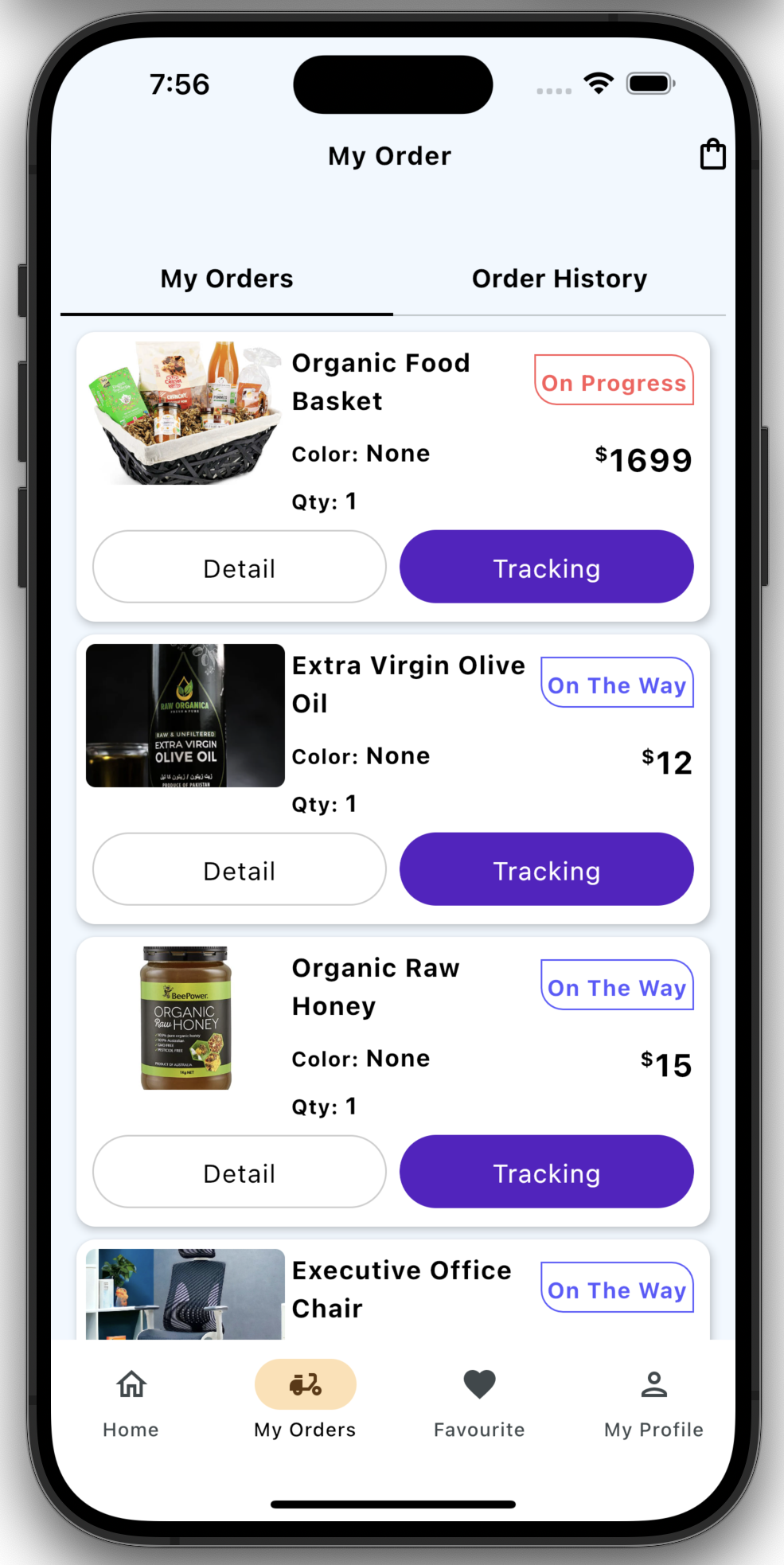This screenshot has width=784, height=1565.
Task: View Detail for Organic Food Basket
Action: pos(240,568)
